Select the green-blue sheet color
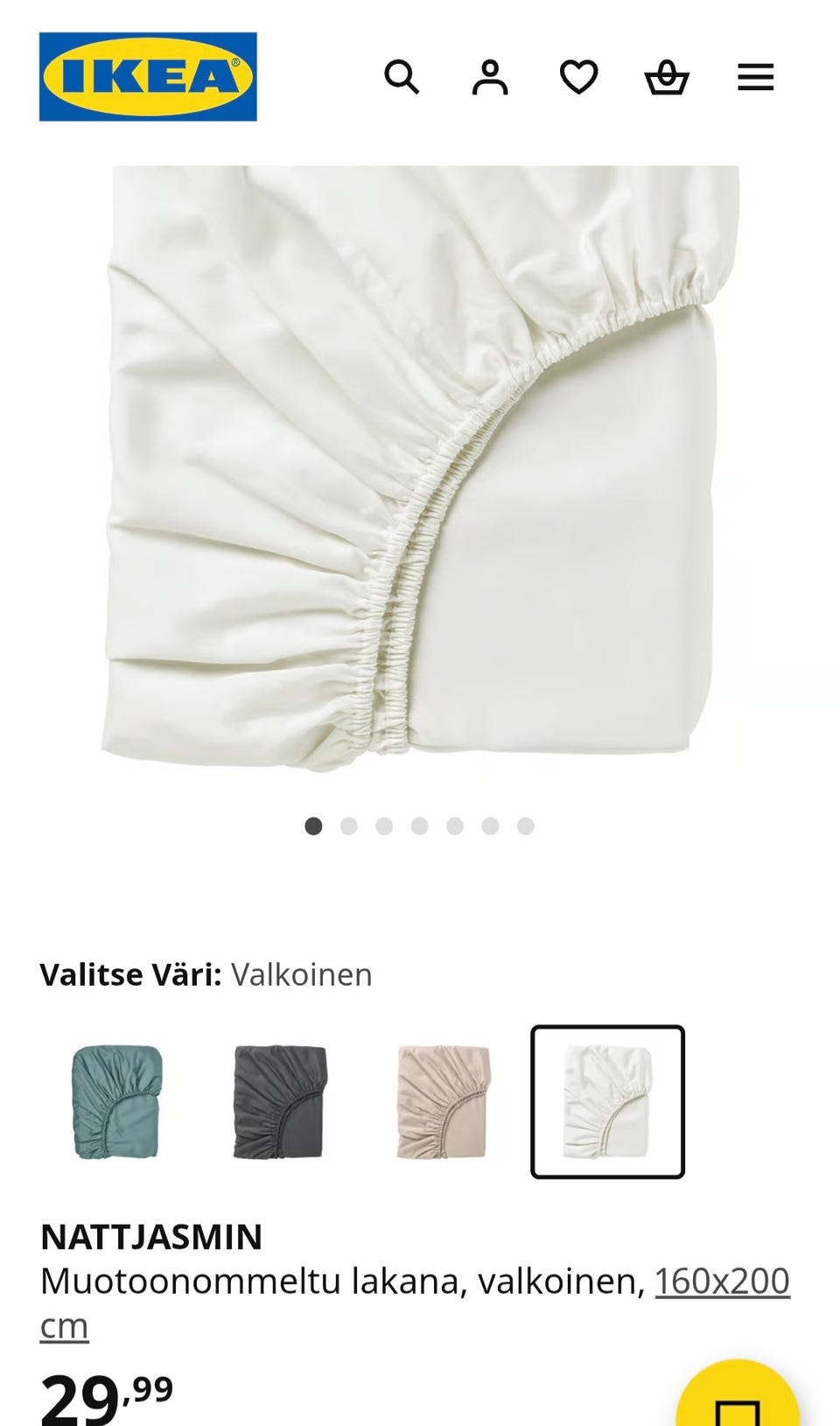 [116, 1101]
